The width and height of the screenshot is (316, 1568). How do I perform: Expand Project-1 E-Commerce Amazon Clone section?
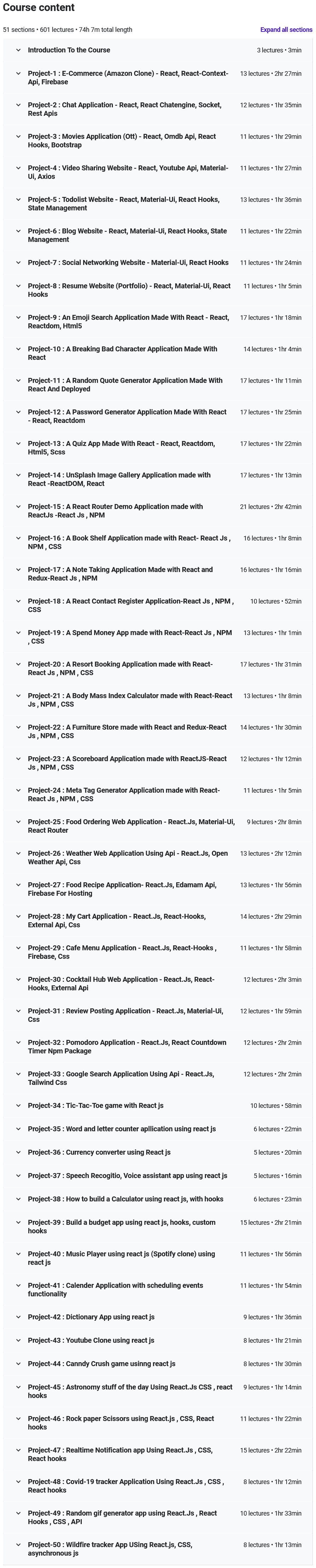click(128, 78)
